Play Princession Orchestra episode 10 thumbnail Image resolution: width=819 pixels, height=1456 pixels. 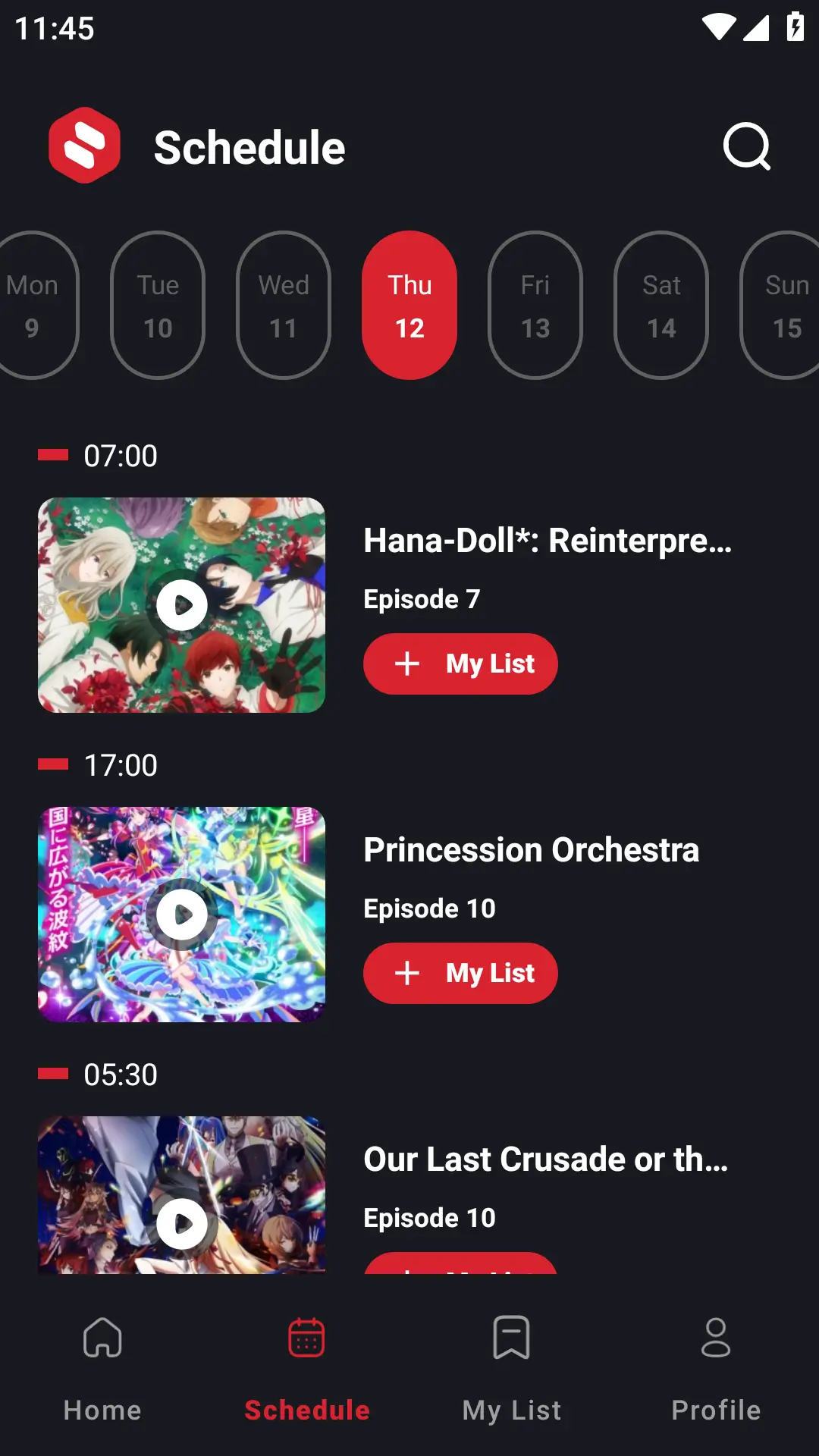click(x=182, y=915)
